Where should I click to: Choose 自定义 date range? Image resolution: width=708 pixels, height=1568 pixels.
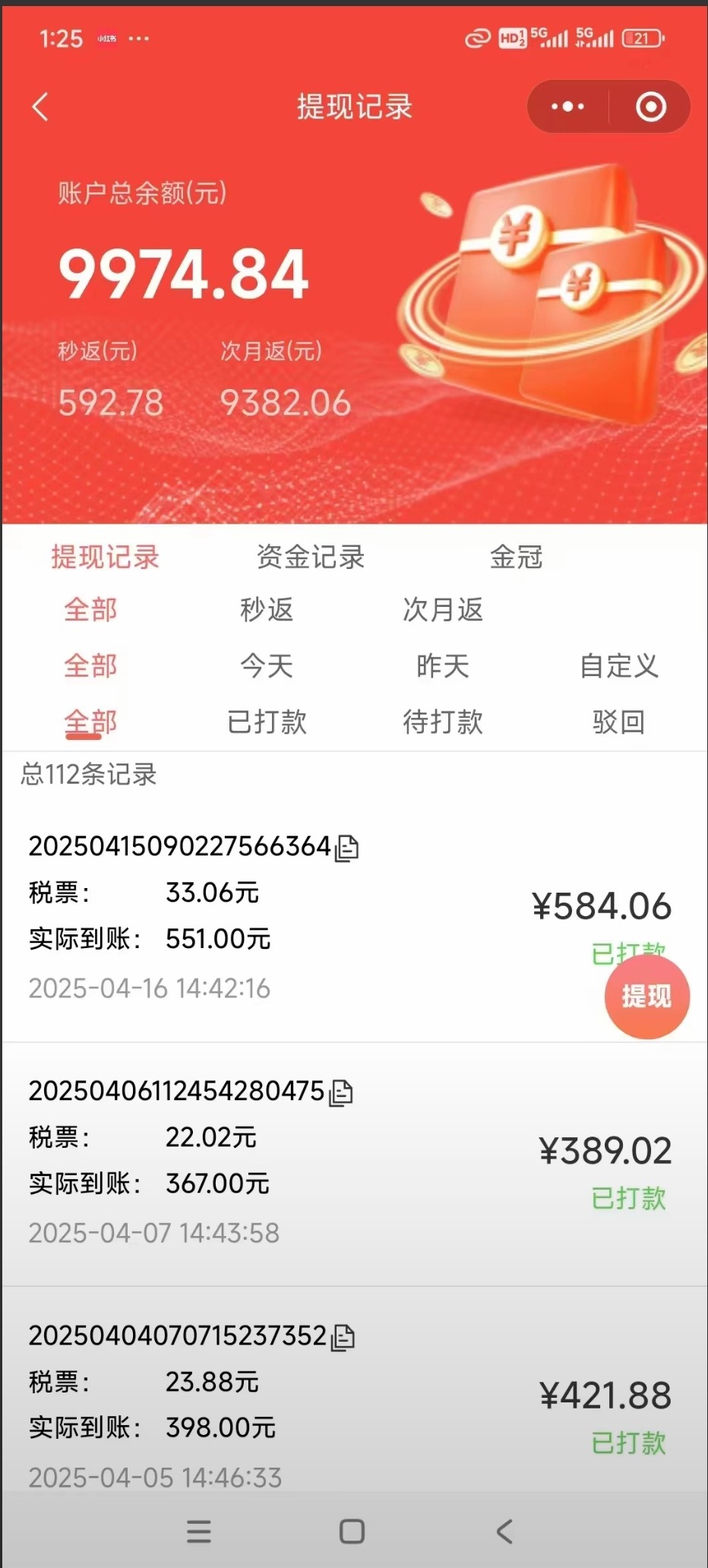(x=618, y=666)
